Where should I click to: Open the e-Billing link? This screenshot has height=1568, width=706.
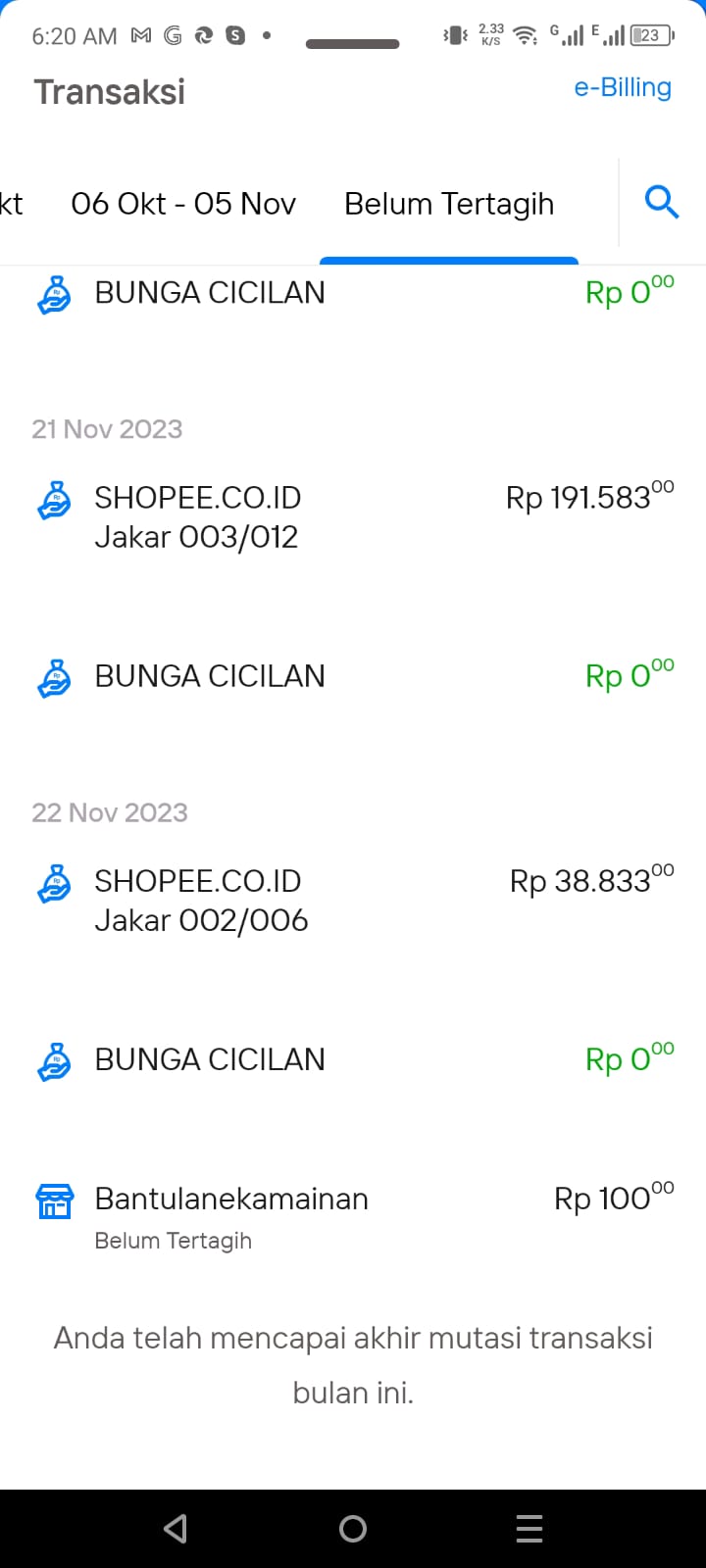click(x=623, y=87)
